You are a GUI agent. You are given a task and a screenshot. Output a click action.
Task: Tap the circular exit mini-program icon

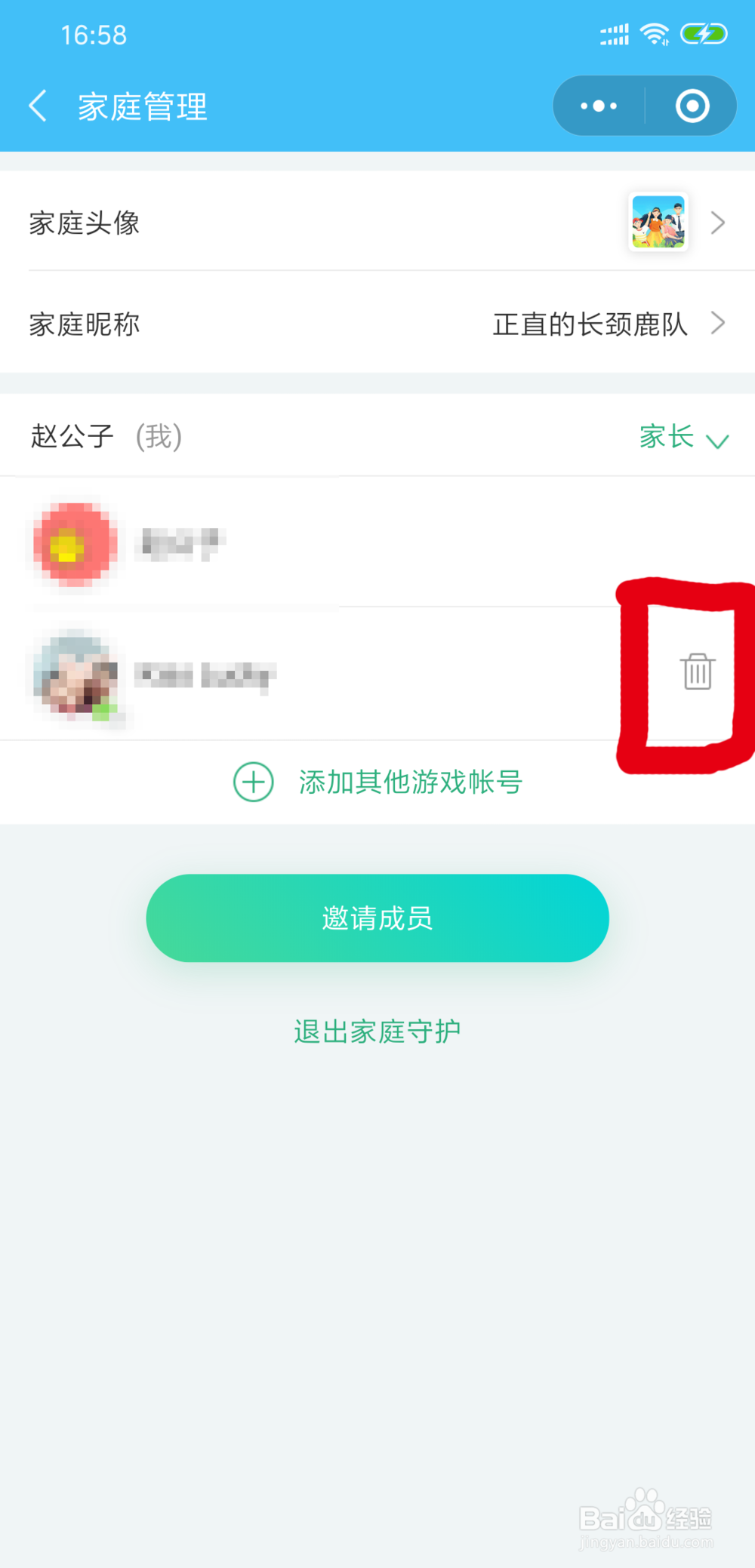692,106
